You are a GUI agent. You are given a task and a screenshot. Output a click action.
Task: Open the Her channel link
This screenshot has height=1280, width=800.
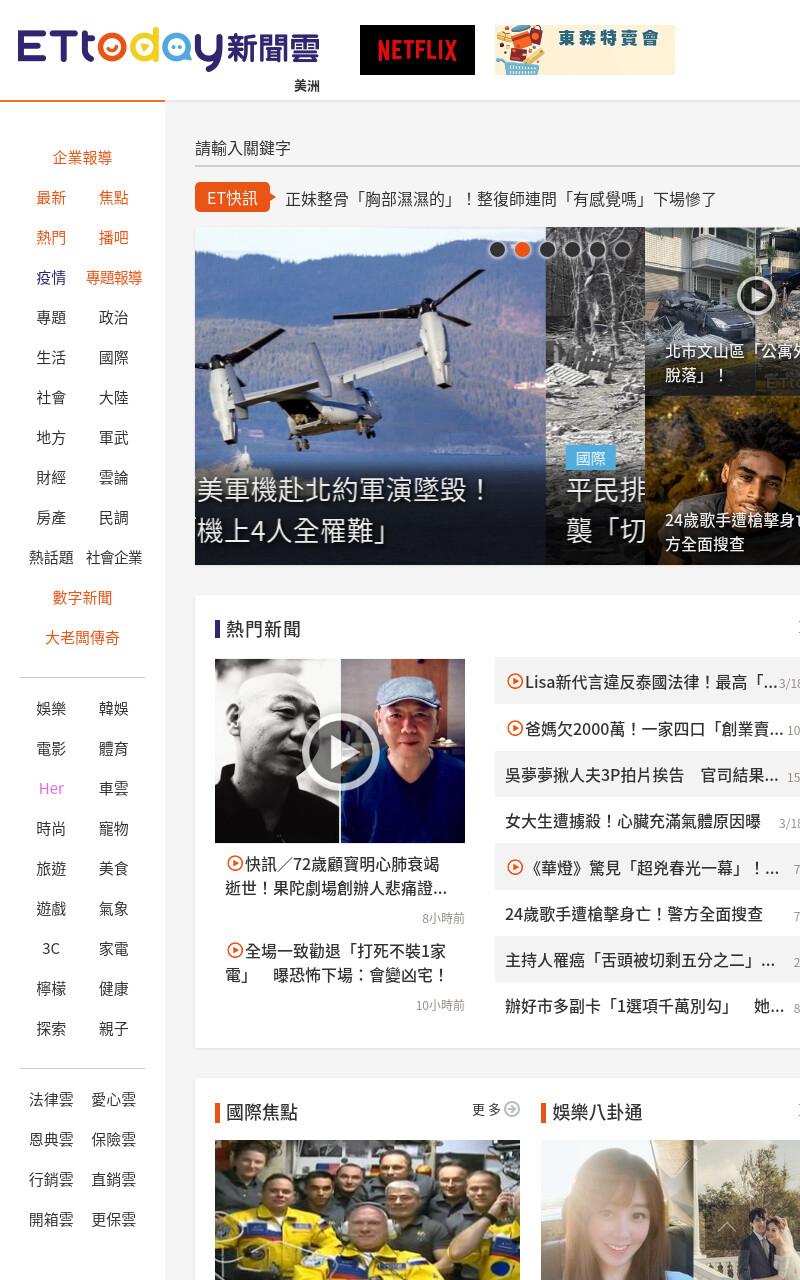[51, 789]
